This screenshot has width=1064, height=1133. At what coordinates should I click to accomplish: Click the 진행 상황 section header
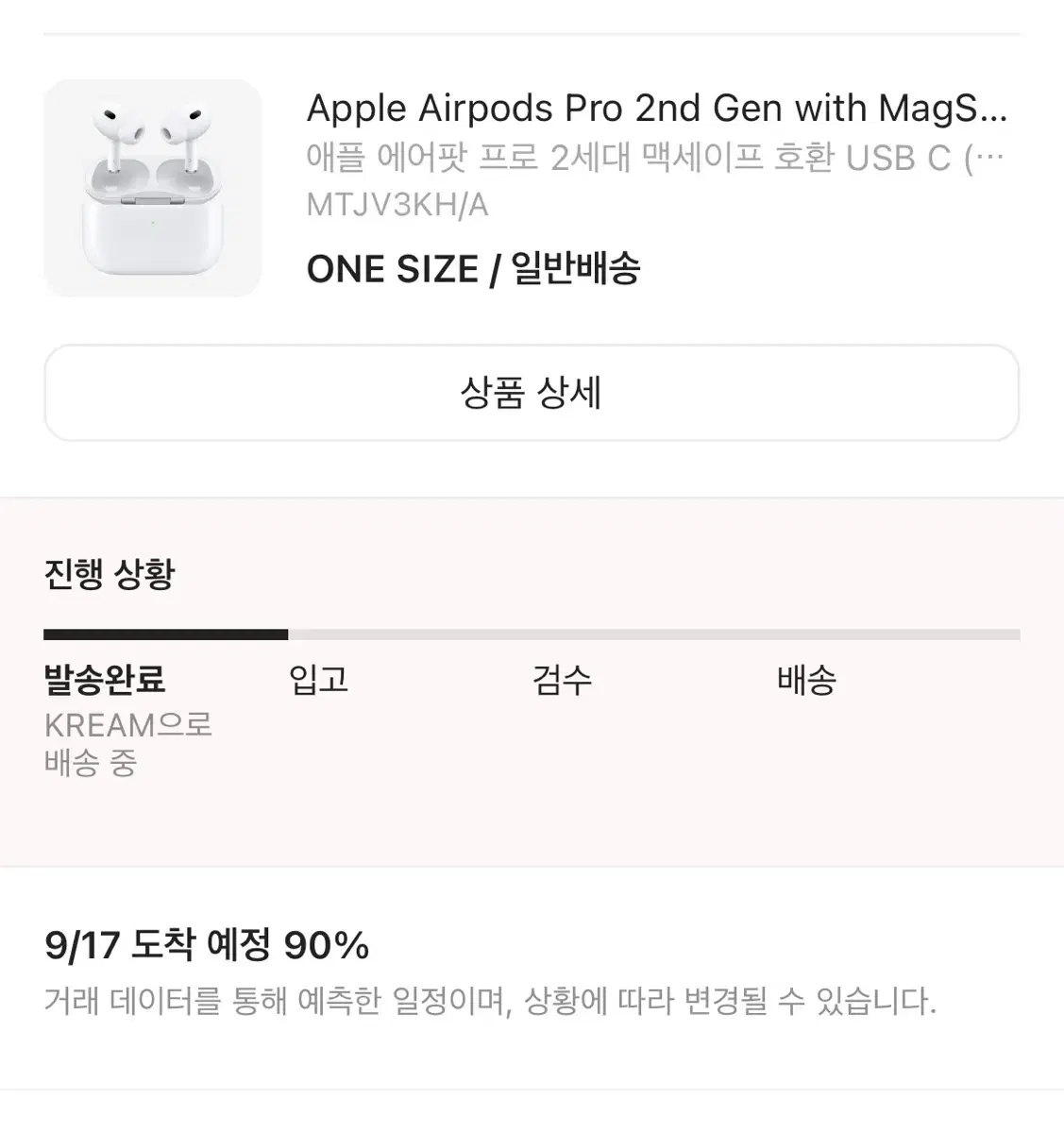coord(110,574)
